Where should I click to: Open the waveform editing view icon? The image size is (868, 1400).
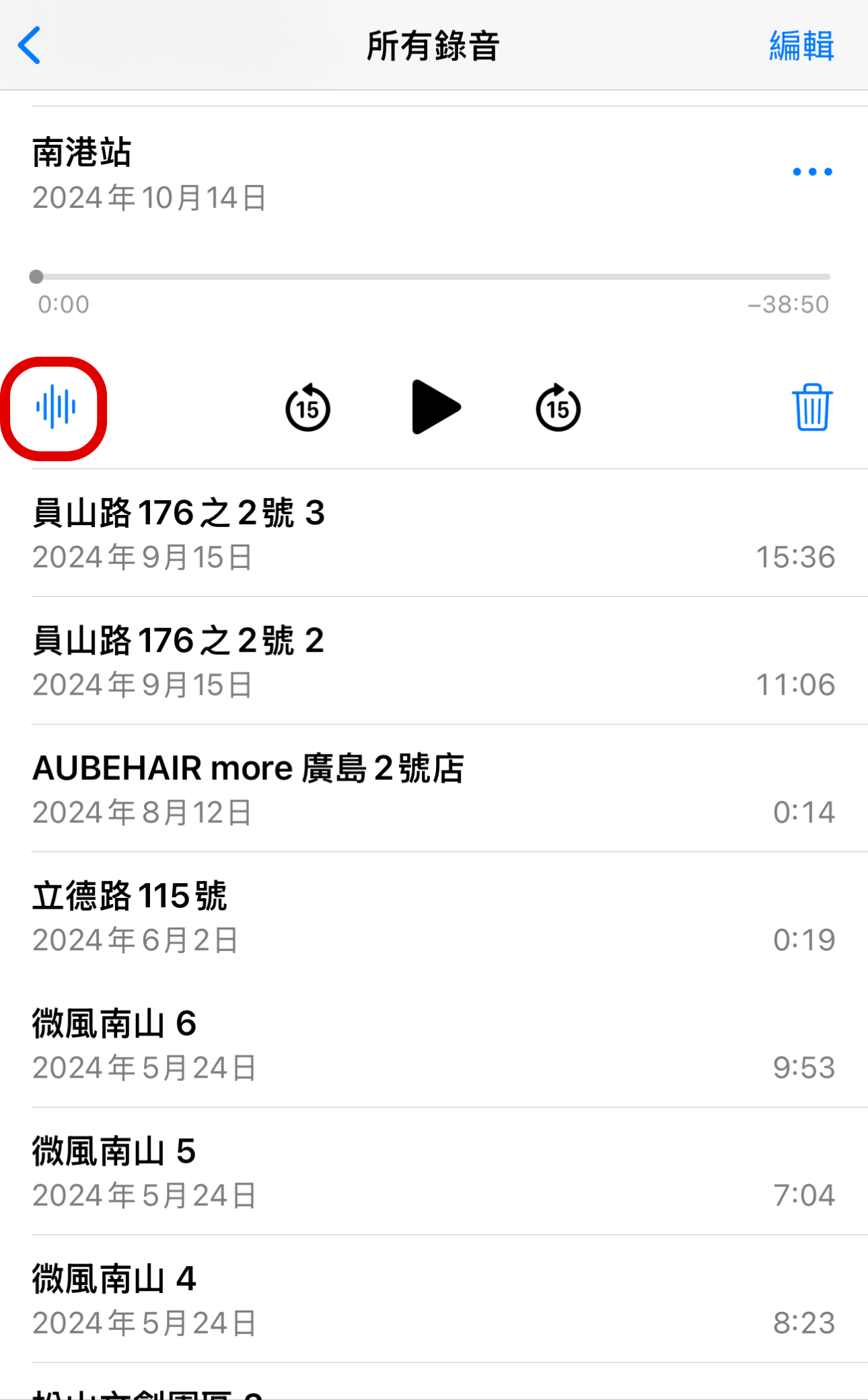click(x=57, y=407)
